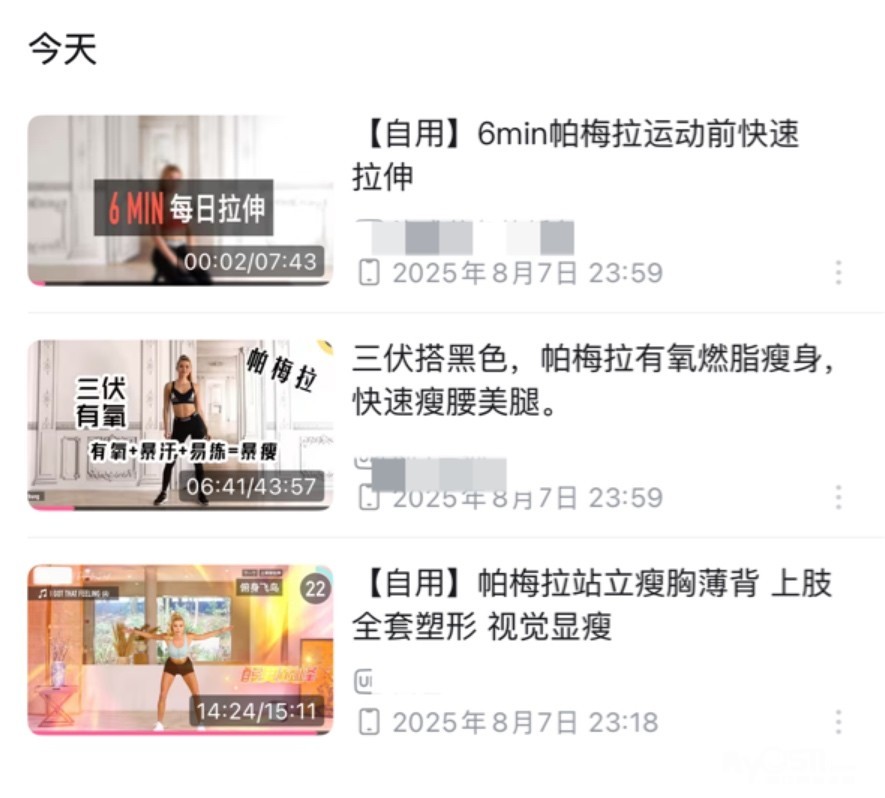Open overflow menu for 三伏搭黑色 video
Screen dimensions: 885x798
point(838,497)
